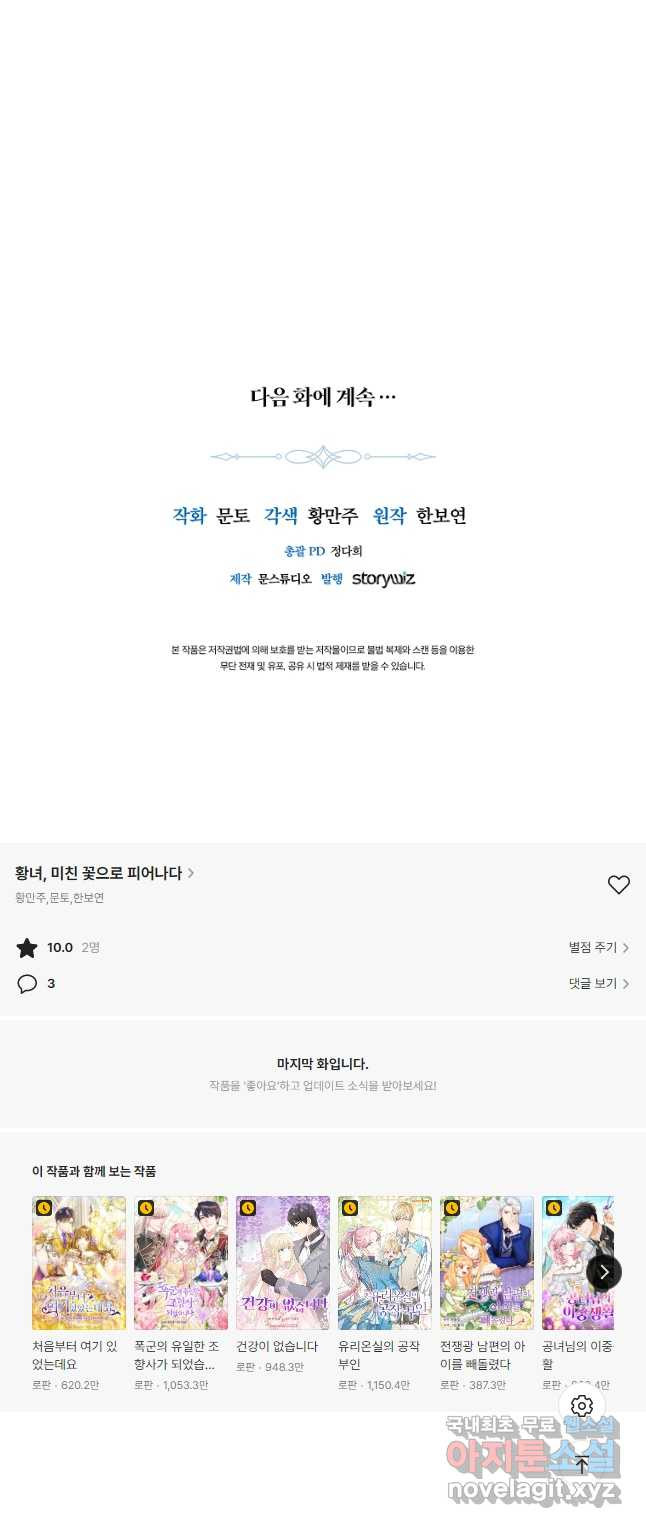Open 별점 주기 to rate
This screenshot has height=1528, width=646.
point(598,947)
